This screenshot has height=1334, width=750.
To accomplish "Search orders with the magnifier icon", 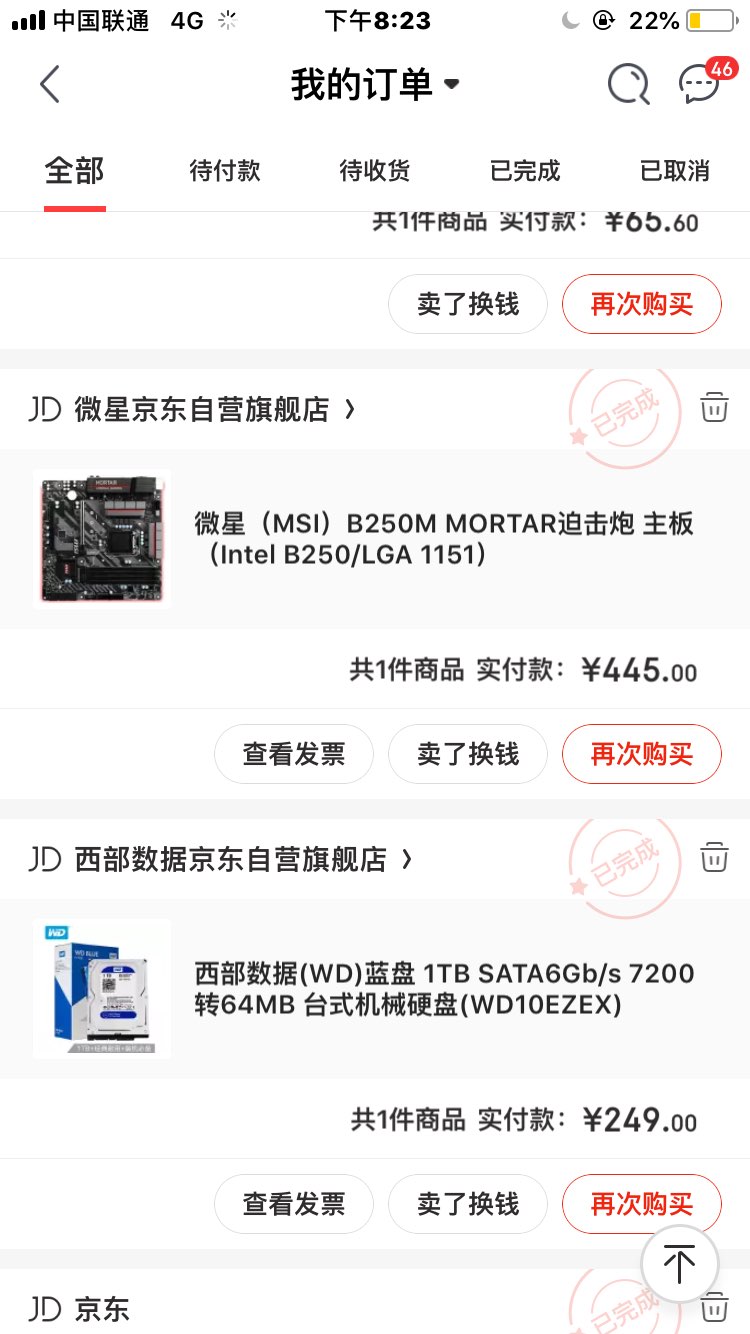I will [x=628, y=85].
